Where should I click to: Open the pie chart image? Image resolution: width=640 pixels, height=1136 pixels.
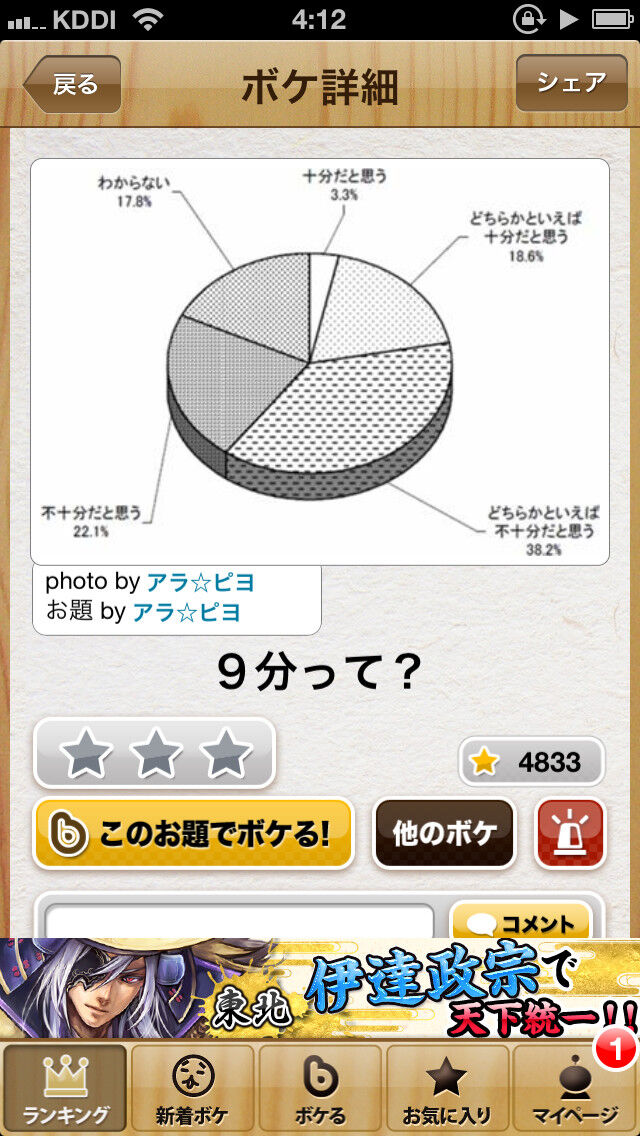[320, 361]
